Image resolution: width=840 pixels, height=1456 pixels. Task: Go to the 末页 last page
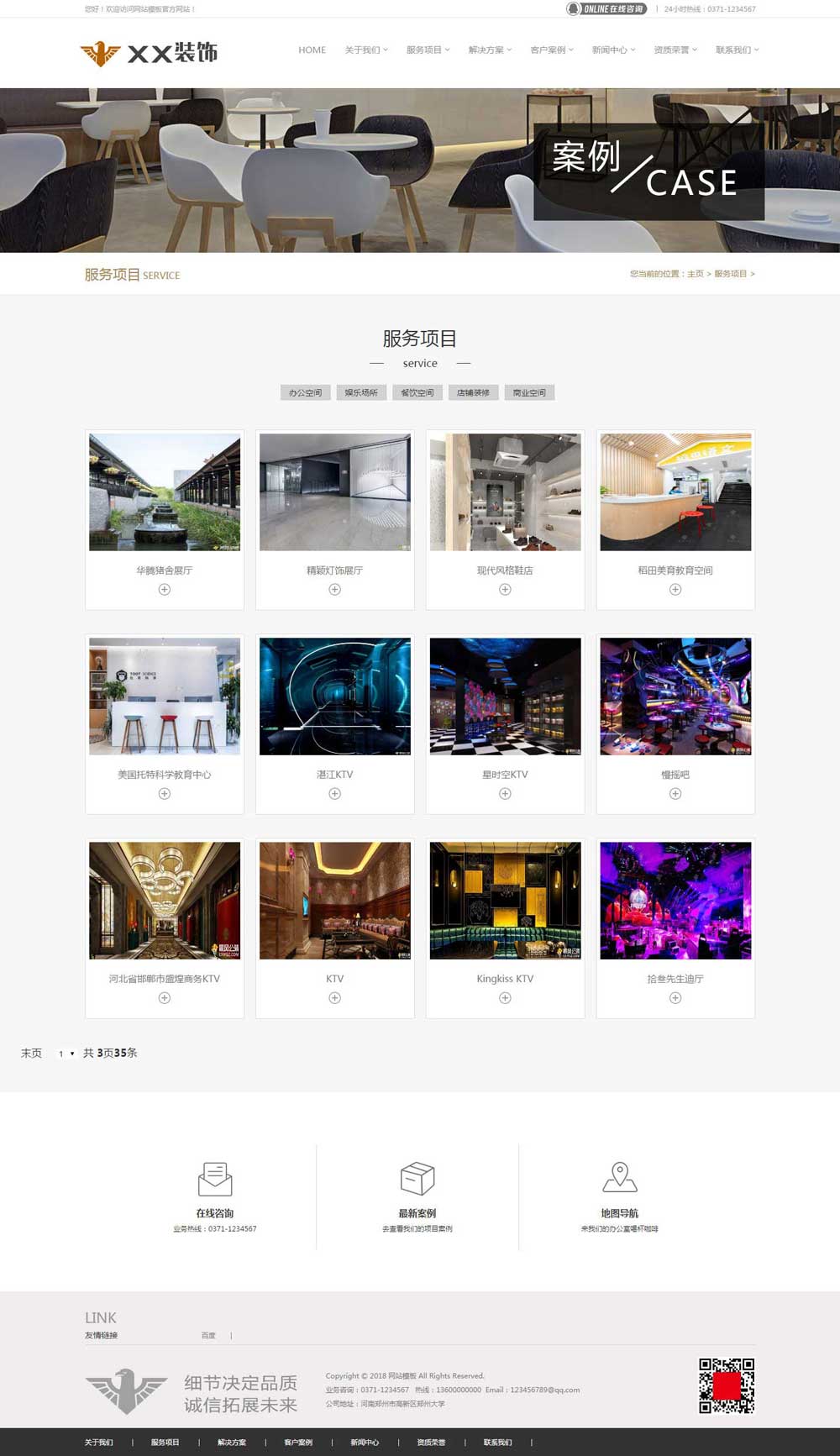31,1053
